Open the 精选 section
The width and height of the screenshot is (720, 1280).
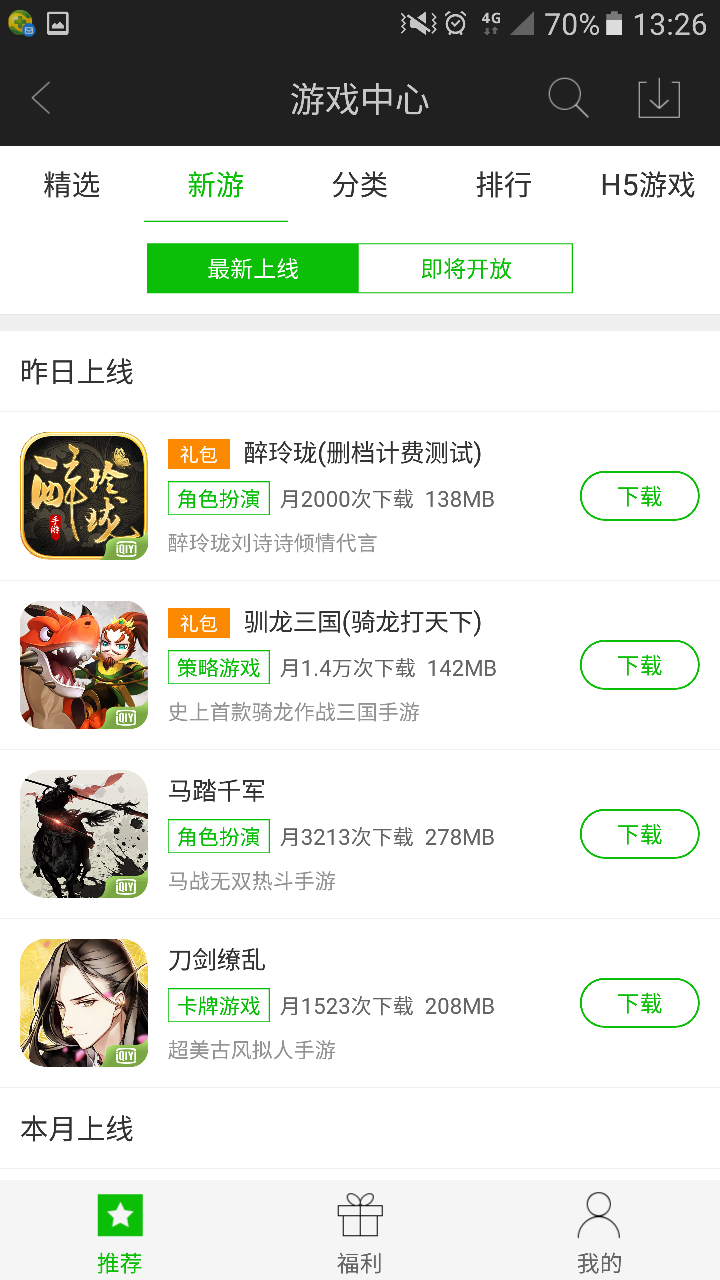coord(70,186)
